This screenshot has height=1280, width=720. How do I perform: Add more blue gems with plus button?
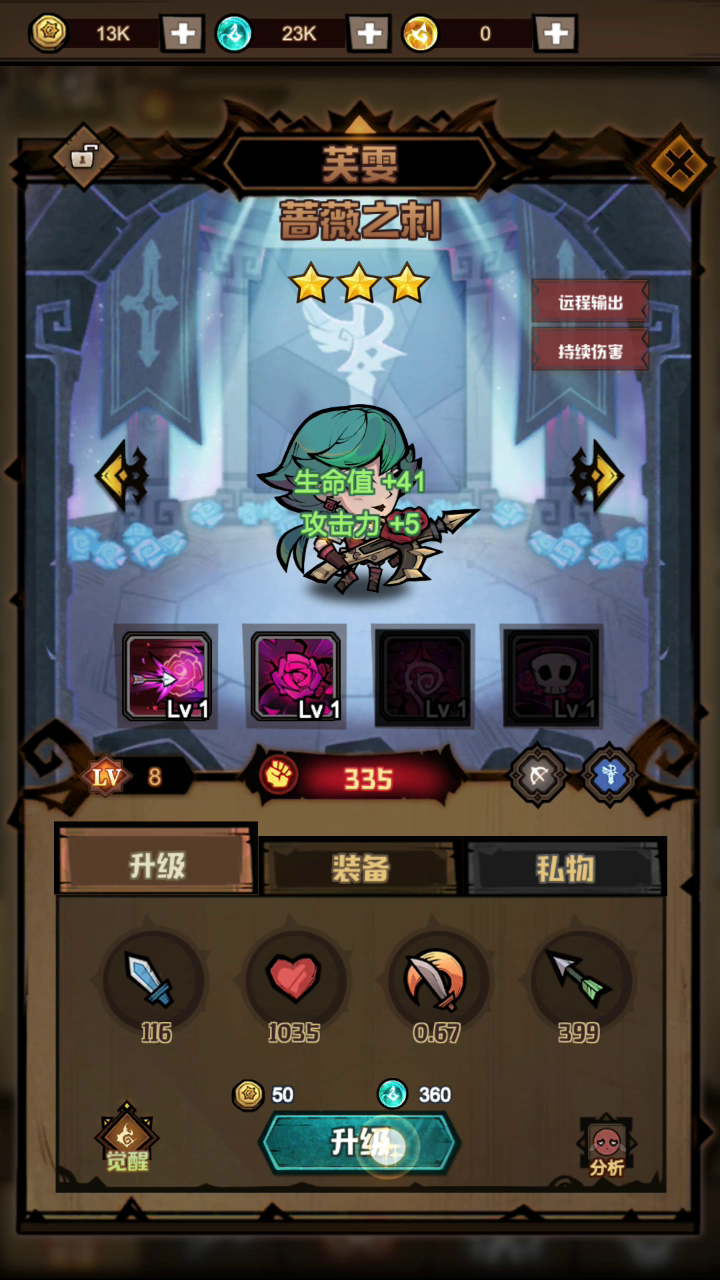click(369, 33)
